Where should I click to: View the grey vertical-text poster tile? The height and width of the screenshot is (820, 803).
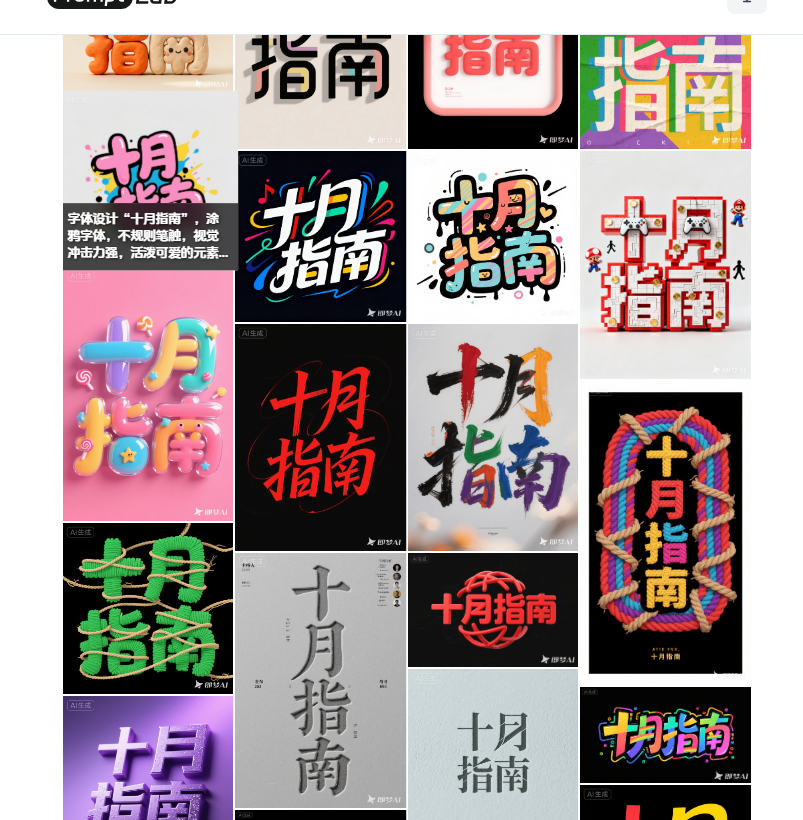click(x=321, y=680)
